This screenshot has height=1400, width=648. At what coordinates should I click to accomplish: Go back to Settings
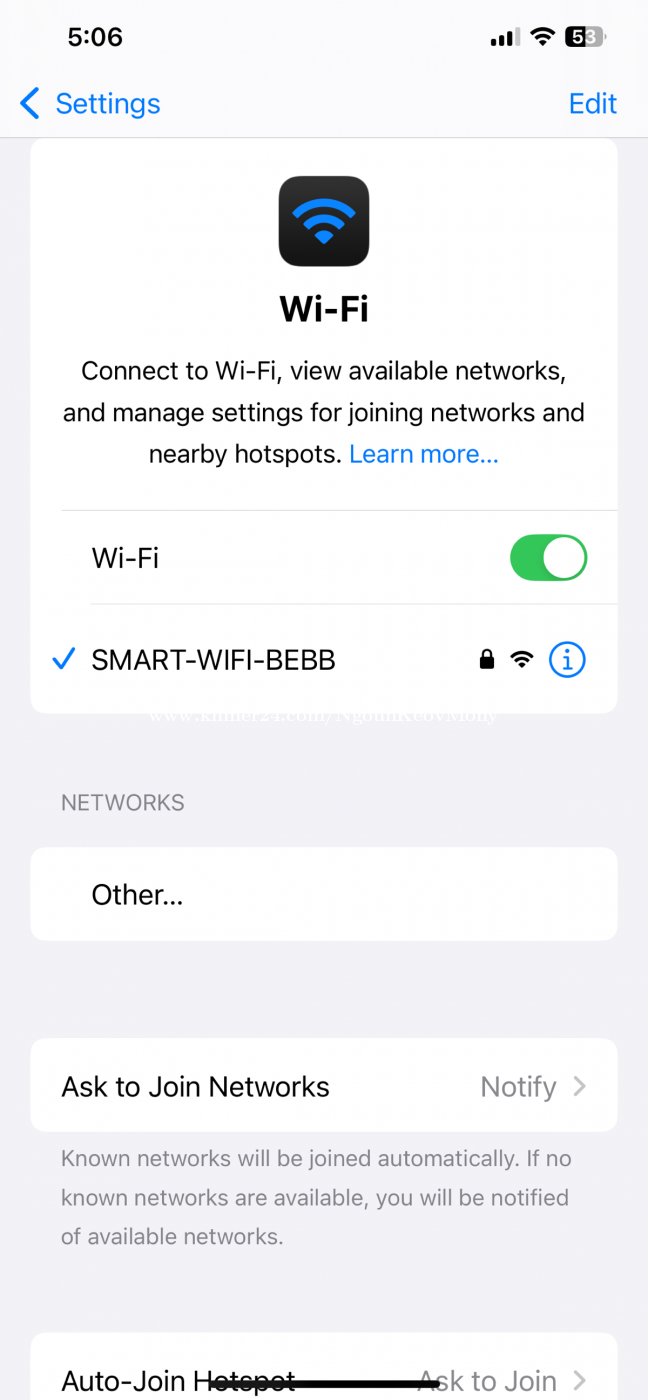click(x=90, y=103)
